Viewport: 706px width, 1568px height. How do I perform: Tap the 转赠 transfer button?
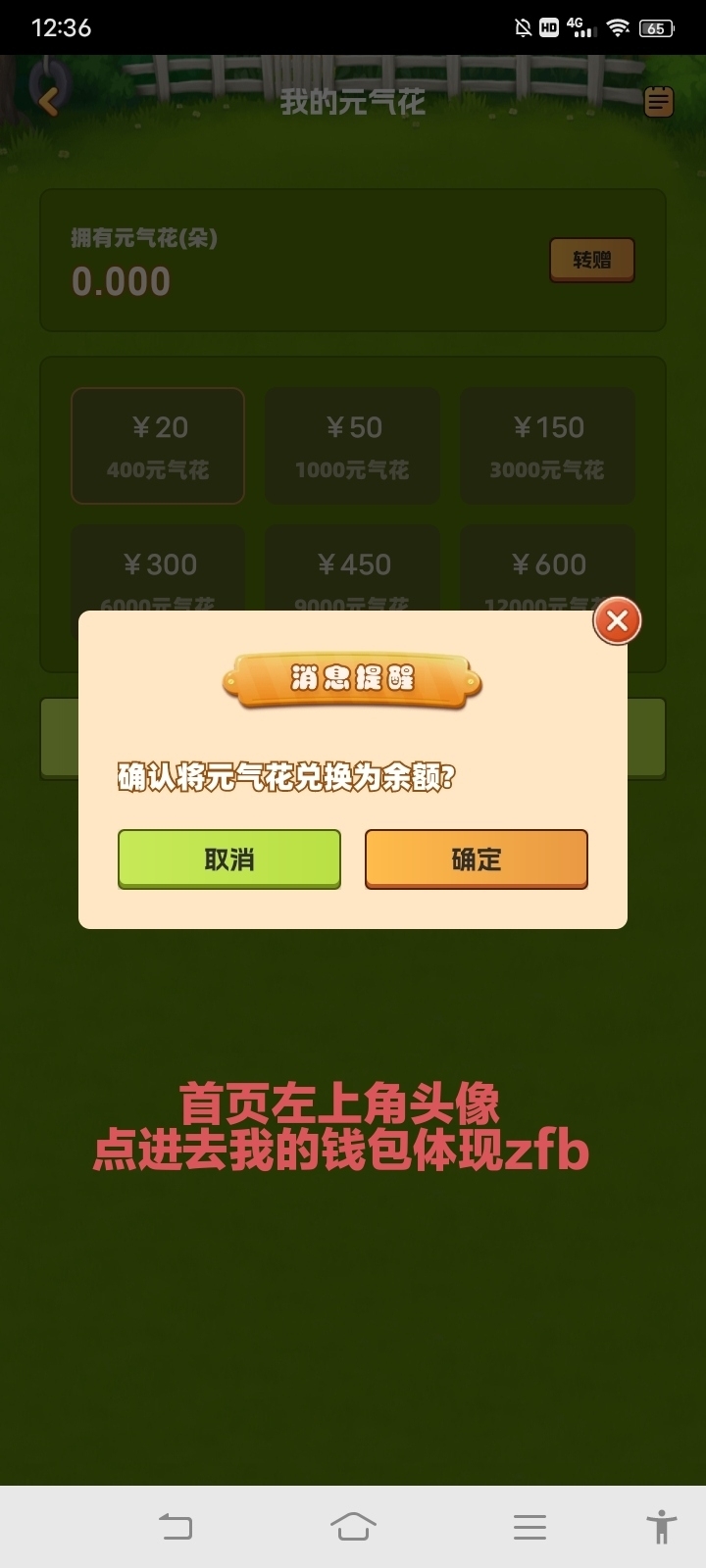tap(592, 260)
